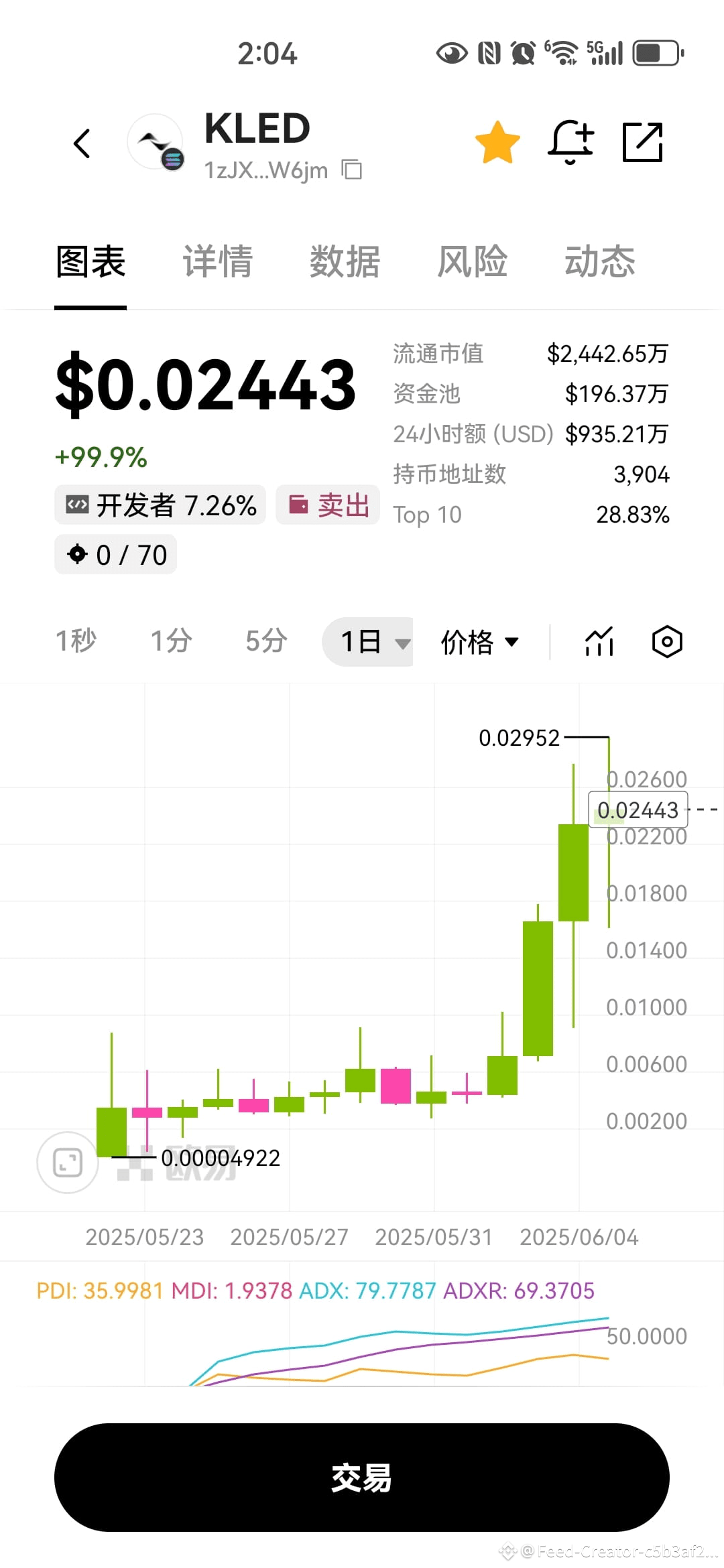The width and height of the screenshot is (724, 1568).
Task: Tap the star to favorite KLED
Action: point(497,142)
